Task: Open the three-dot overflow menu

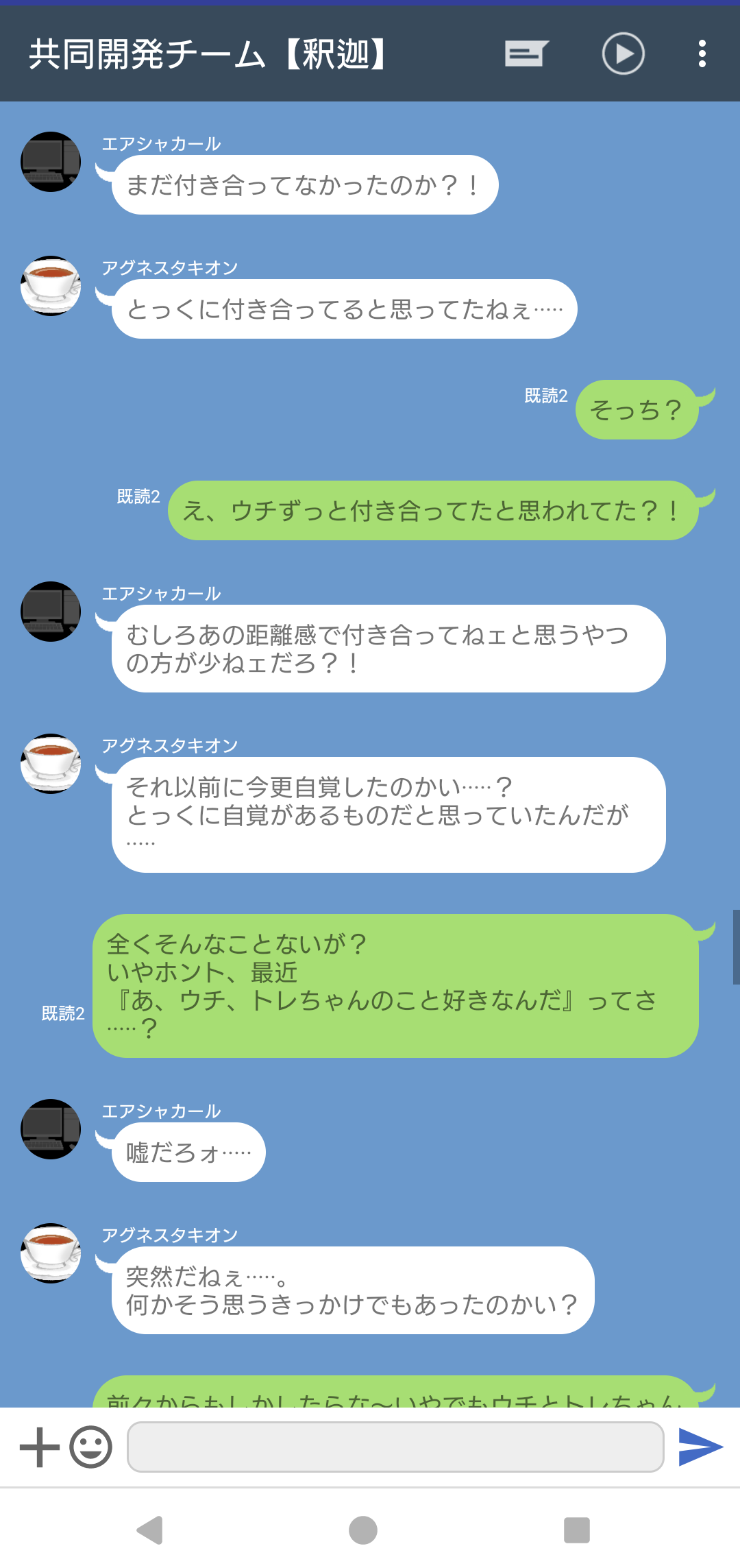Action: [x=702, y=53]
